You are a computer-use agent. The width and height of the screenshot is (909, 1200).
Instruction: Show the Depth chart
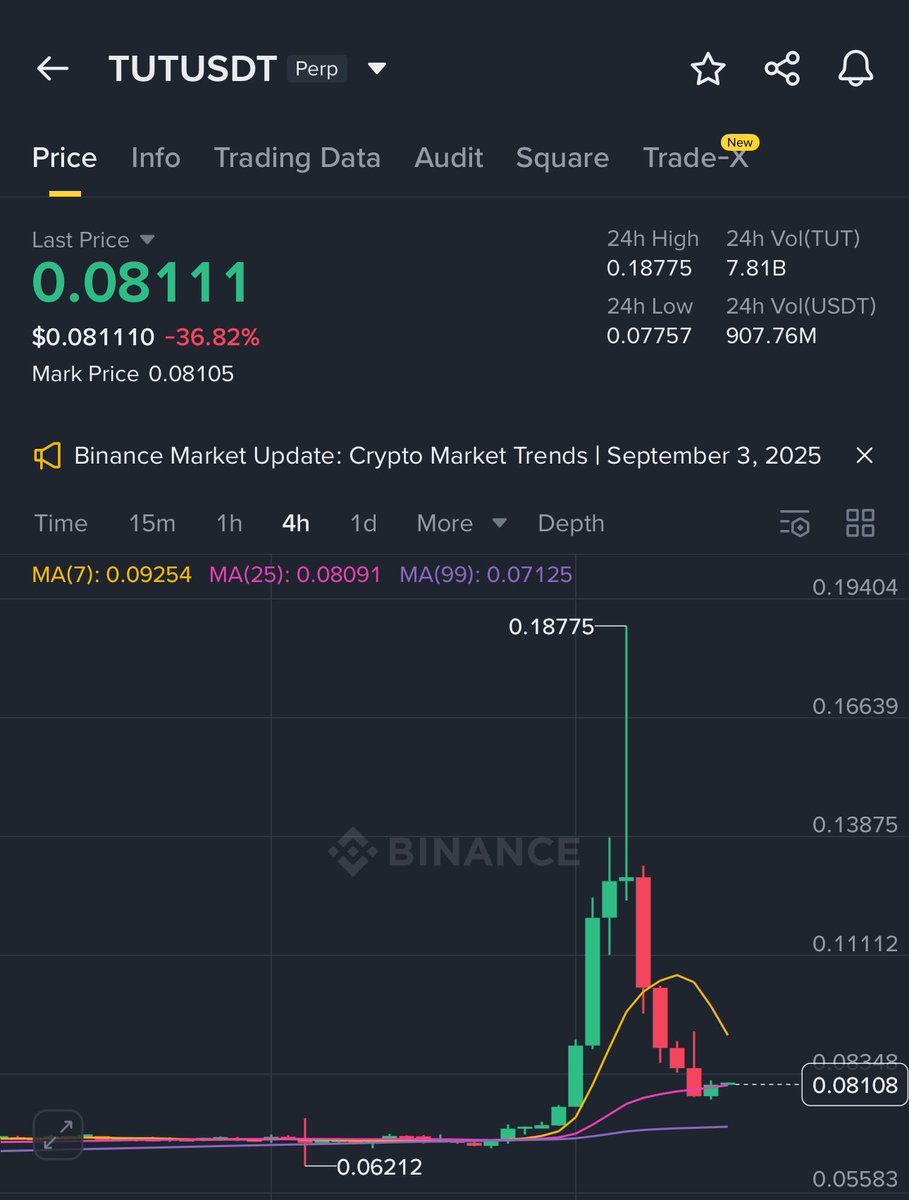[x=571, y=523]
